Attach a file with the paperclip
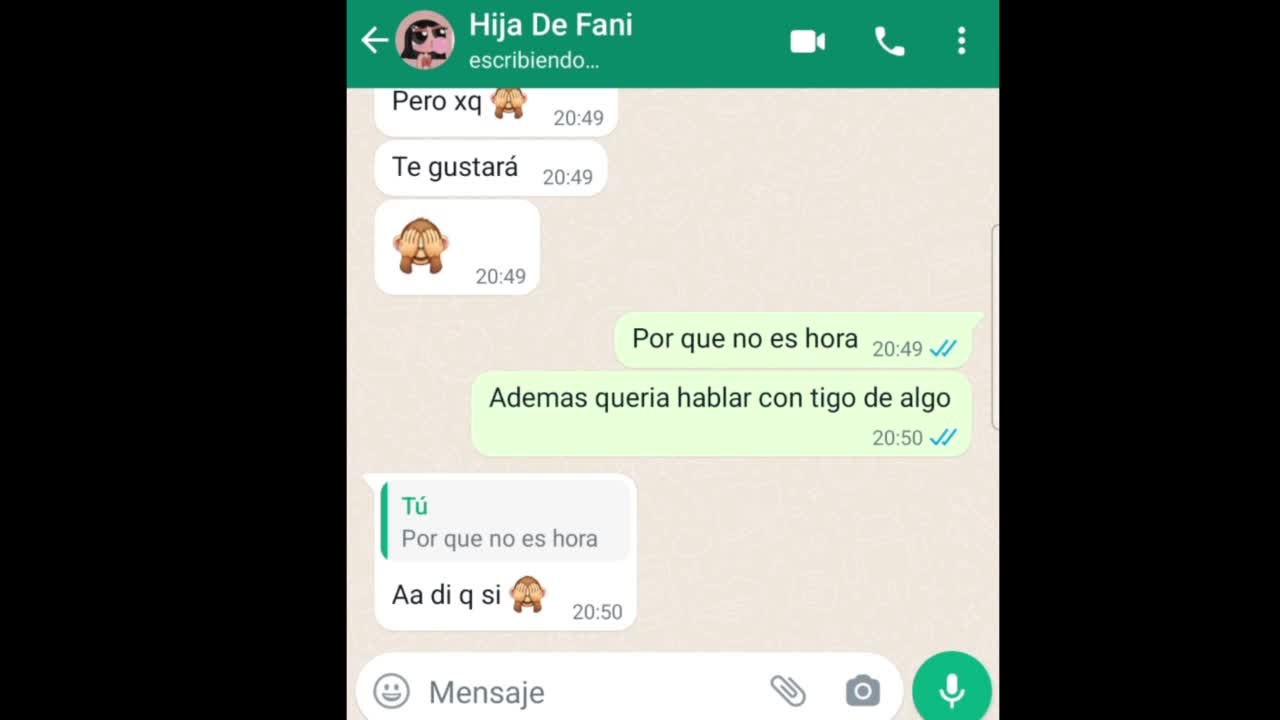The width and height of the screenshot is (1280, 720). click(x=788, y=690)
